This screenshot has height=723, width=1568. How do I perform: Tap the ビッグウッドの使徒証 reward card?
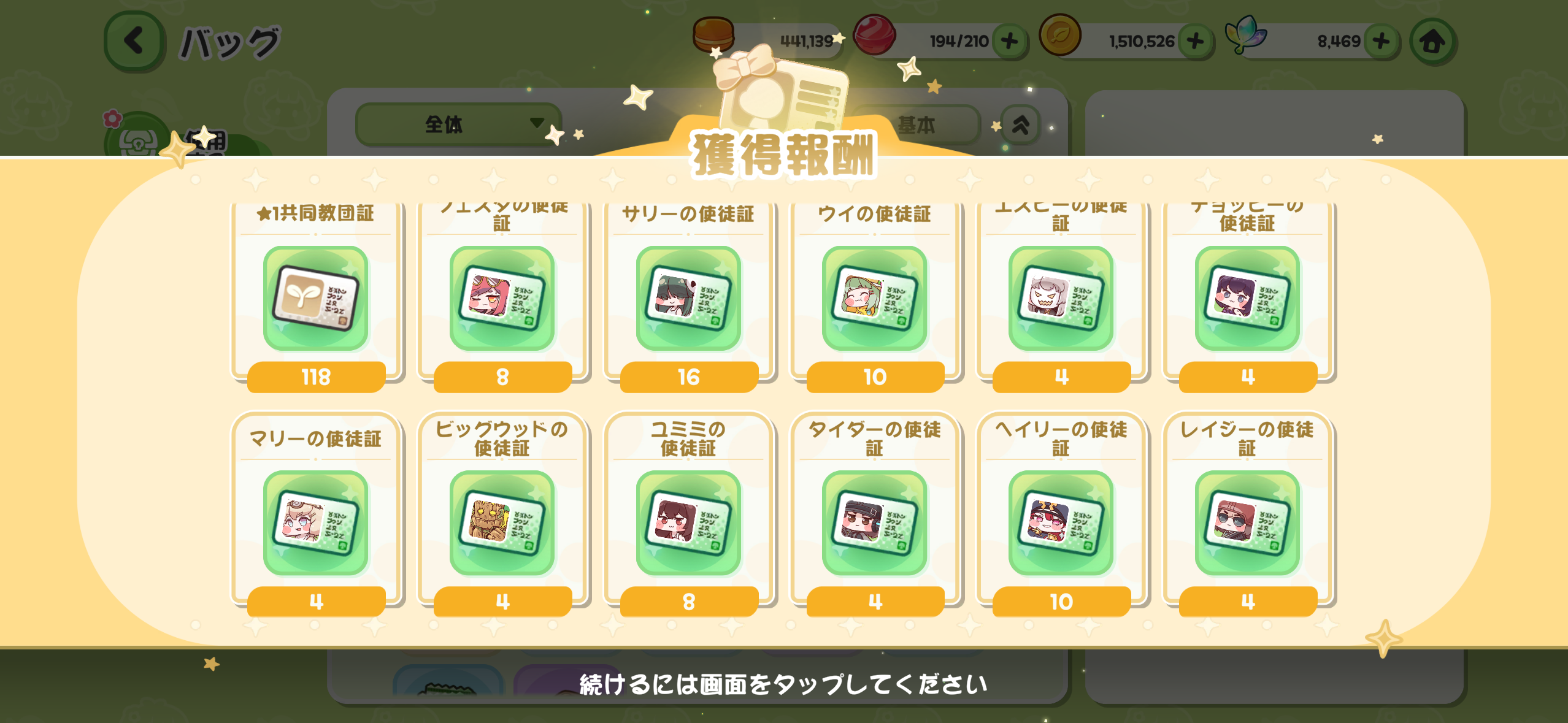point(502,514)
